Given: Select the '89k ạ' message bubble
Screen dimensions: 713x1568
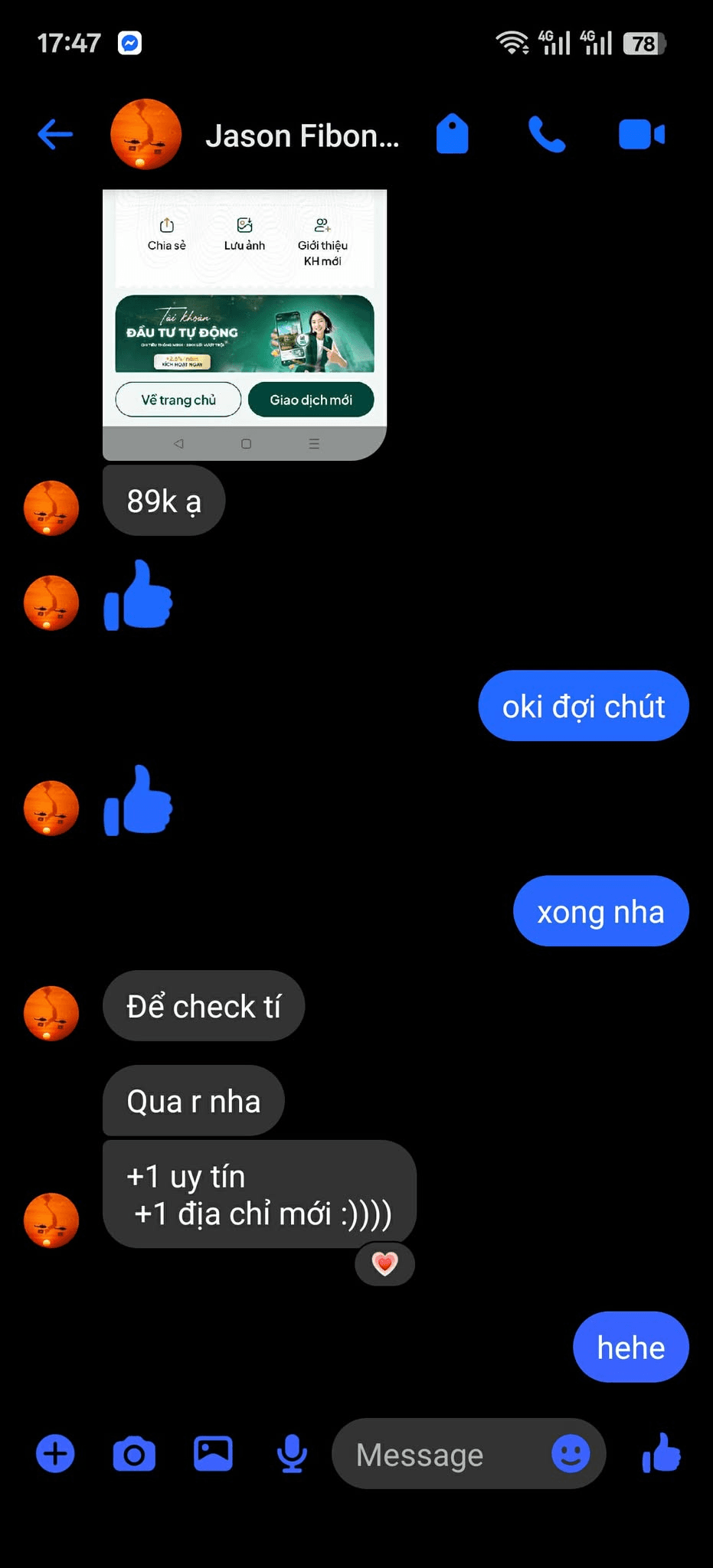Looking at the screenshot, I should coord(163,500).
